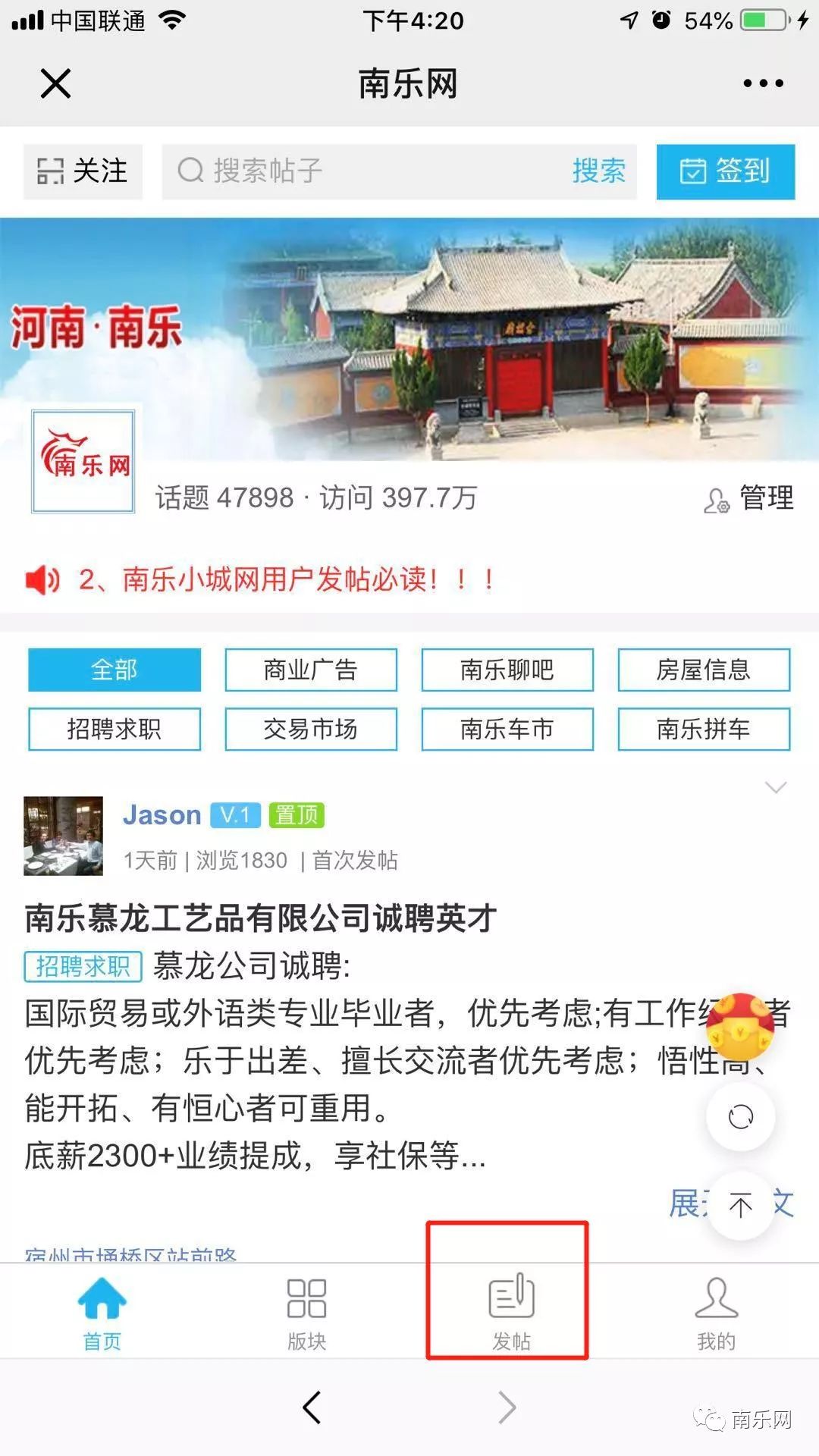This screenshot has width=819, height=1456.
Task: Tap the floating refresh button
Action: 740,1116
